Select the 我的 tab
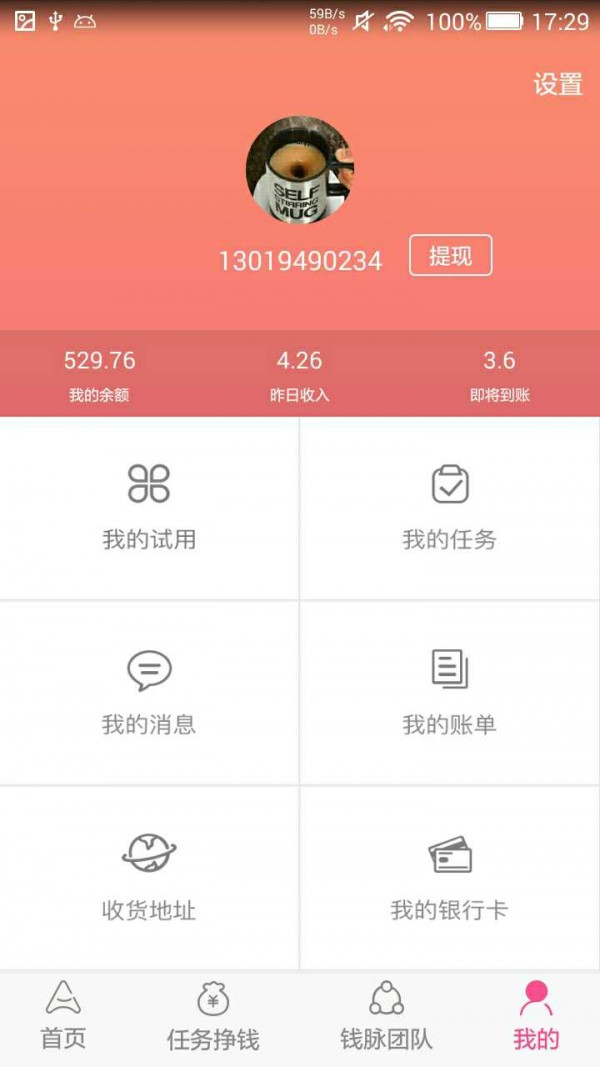The image size is (600, 1067). pyautogui.click(x=536, y=1016)
